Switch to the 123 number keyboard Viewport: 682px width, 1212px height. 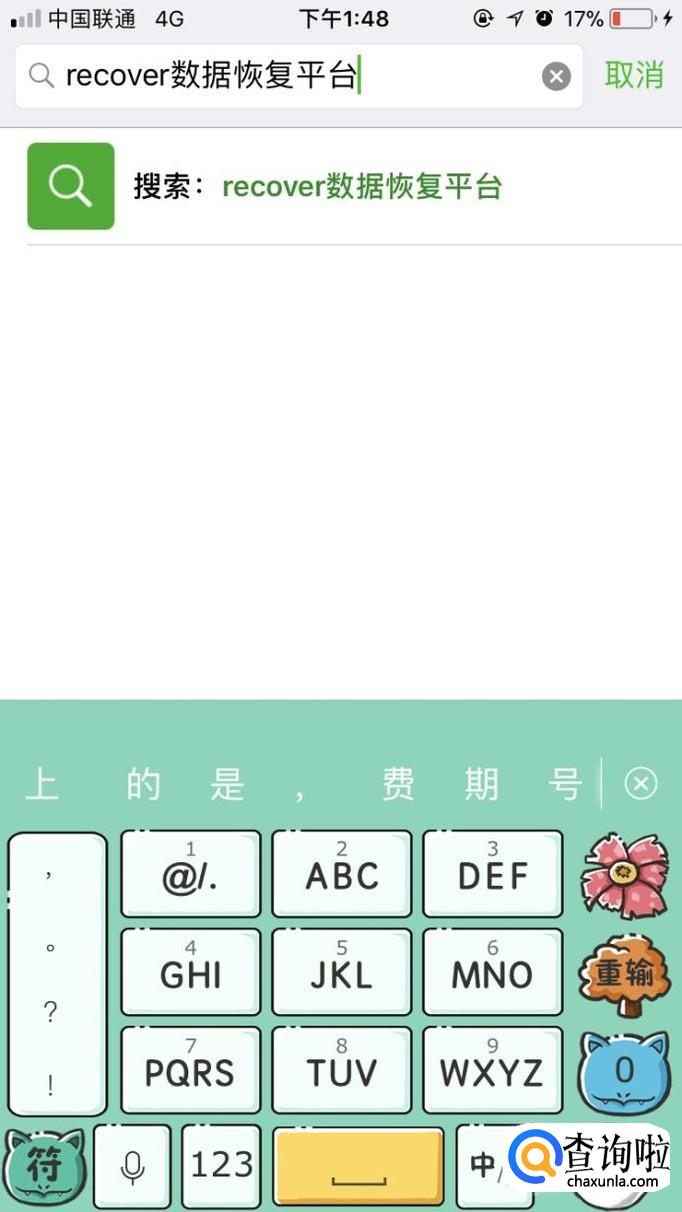tap(222, 1165)
